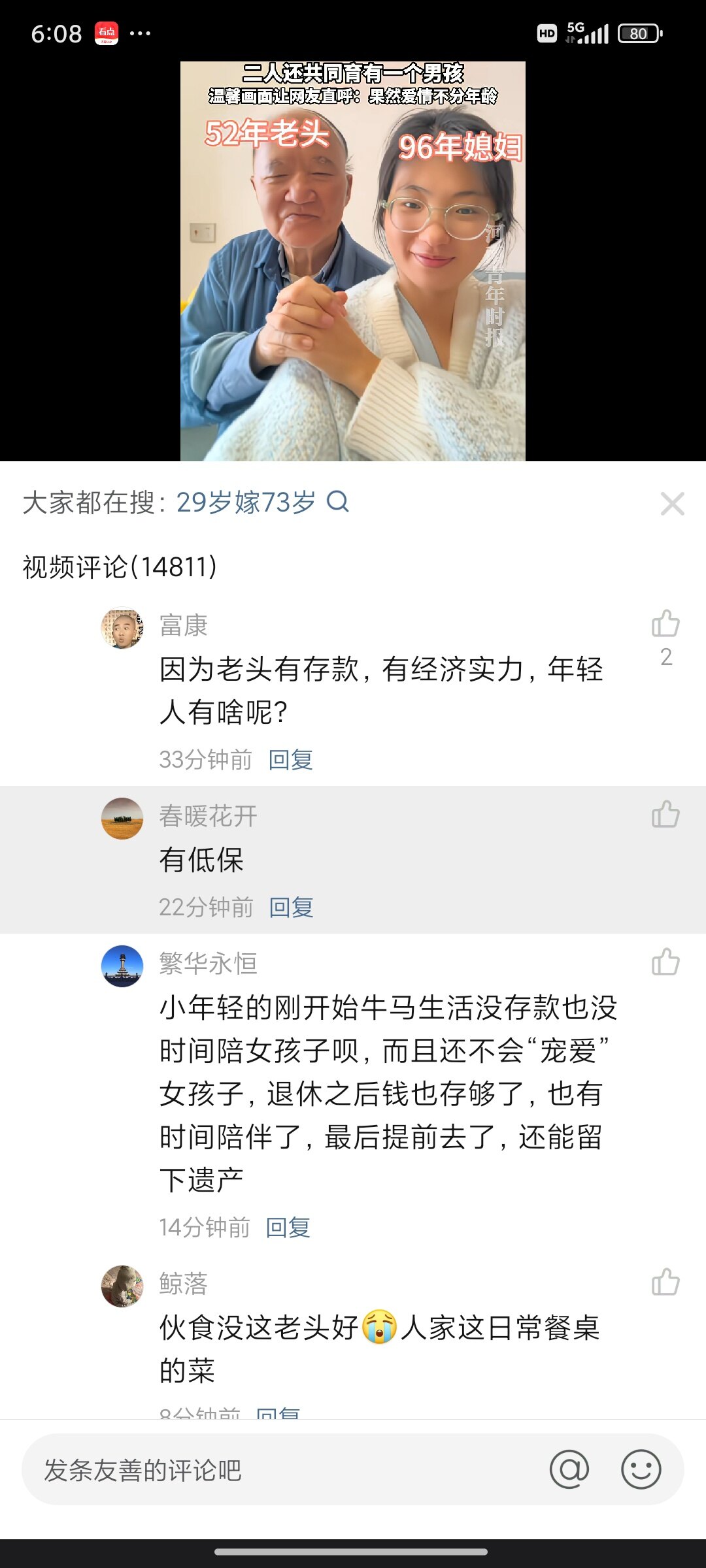Like 富康's comment

pyautogui.click(x=665, y=624)
